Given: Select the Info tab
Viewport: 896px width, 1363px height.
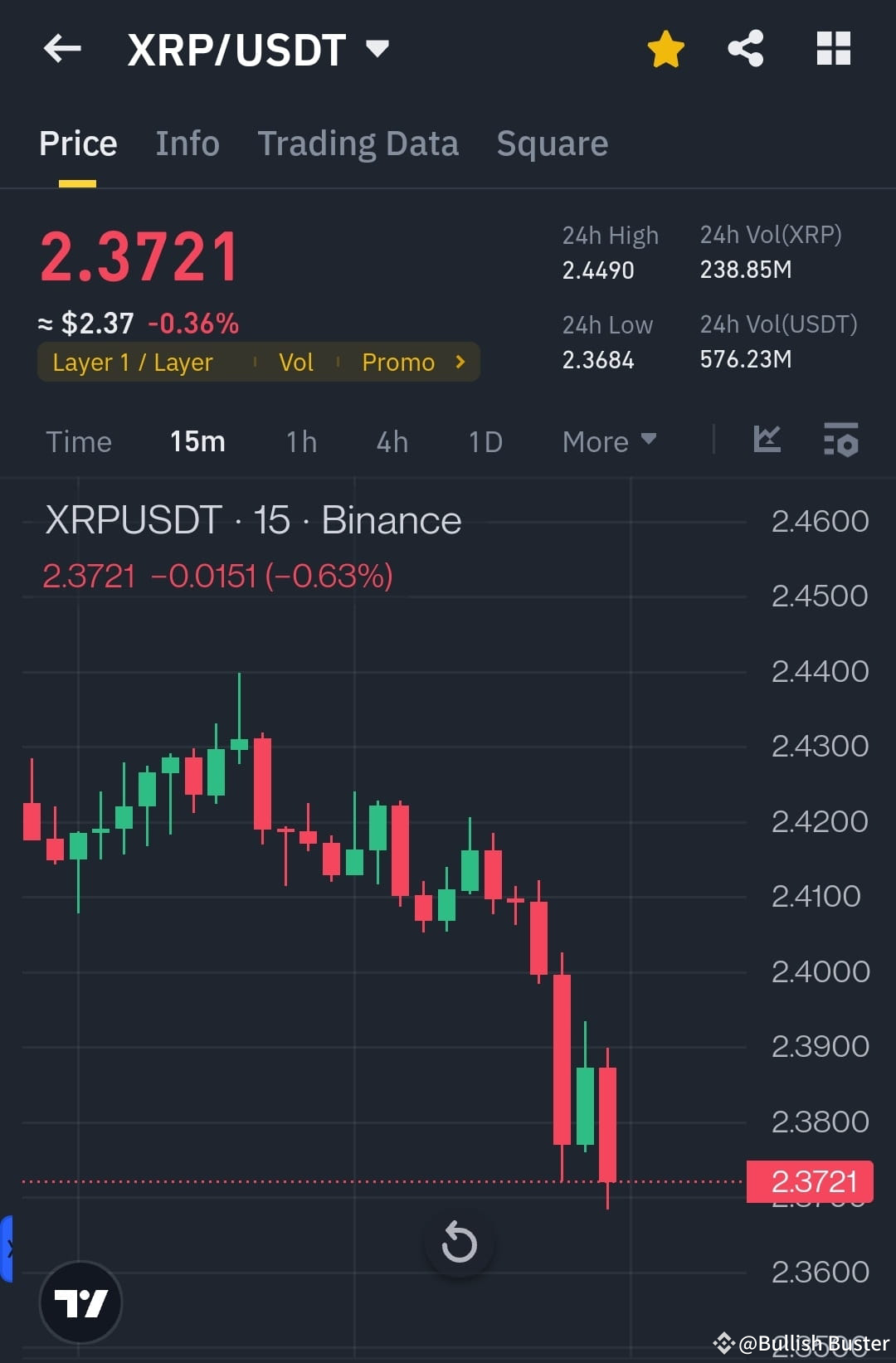Looking at the screenshot, I should [187, 143].
